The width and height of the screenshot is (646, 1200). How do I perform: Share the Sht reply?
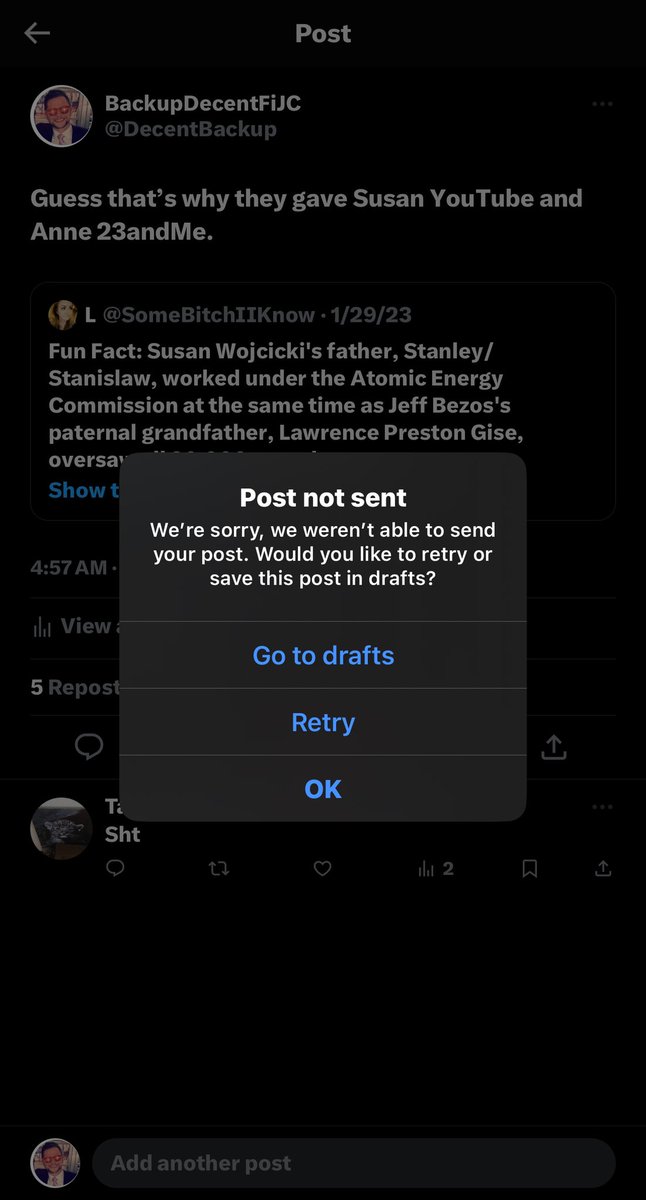coord(603,869)
